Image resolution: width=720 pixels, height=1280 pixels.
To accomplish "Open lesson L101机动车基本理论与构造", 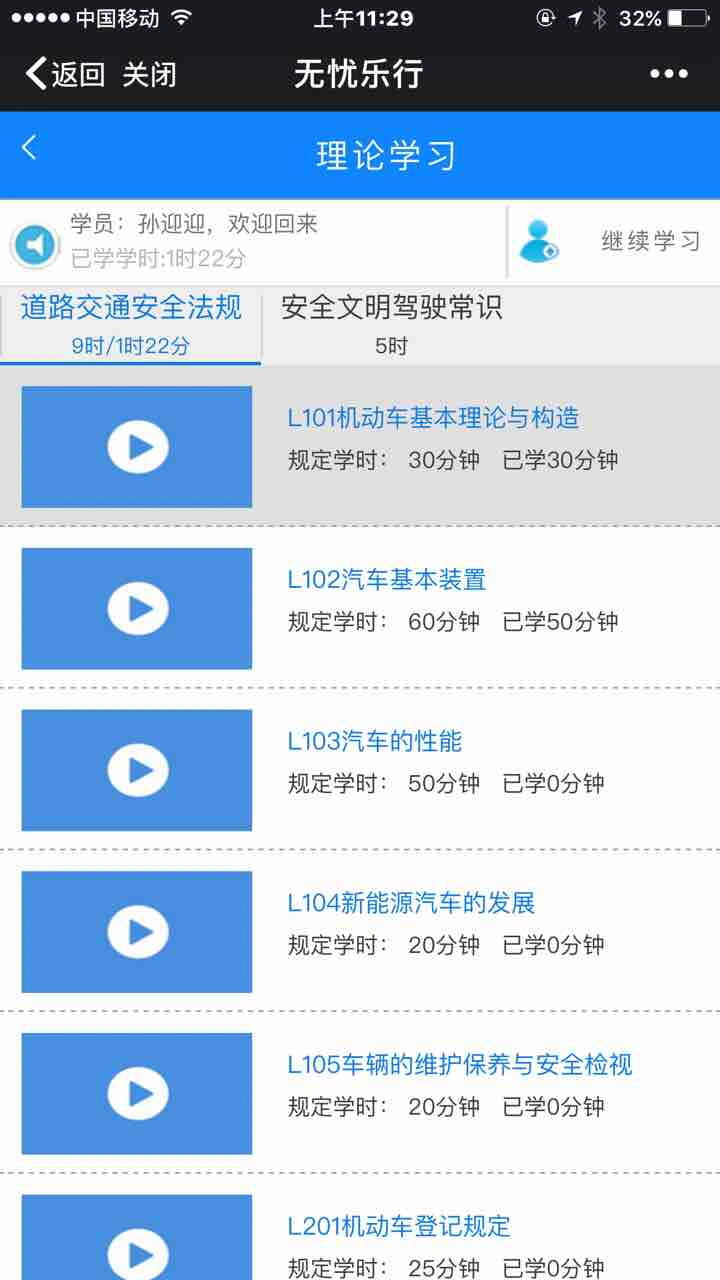I will (x=433, y=418).
